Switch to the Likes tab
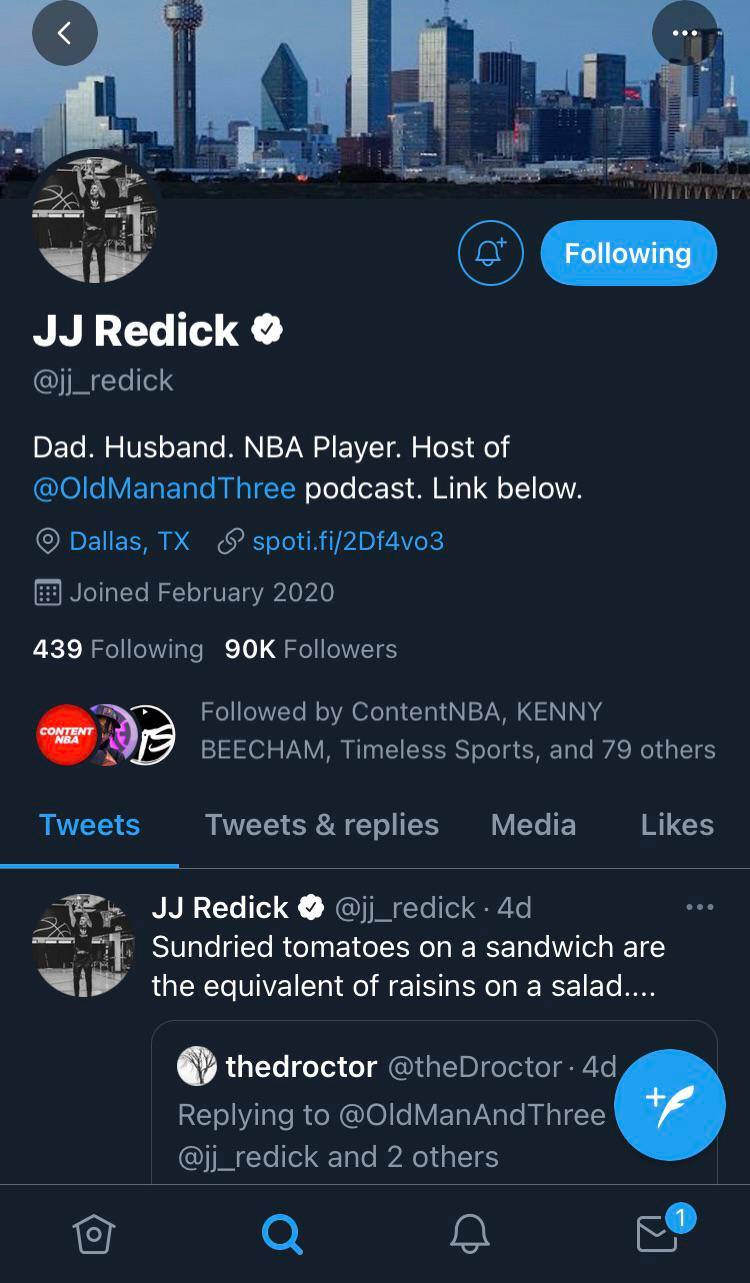This screenshot has width=750, height=1283. click(x=677, y=825)
